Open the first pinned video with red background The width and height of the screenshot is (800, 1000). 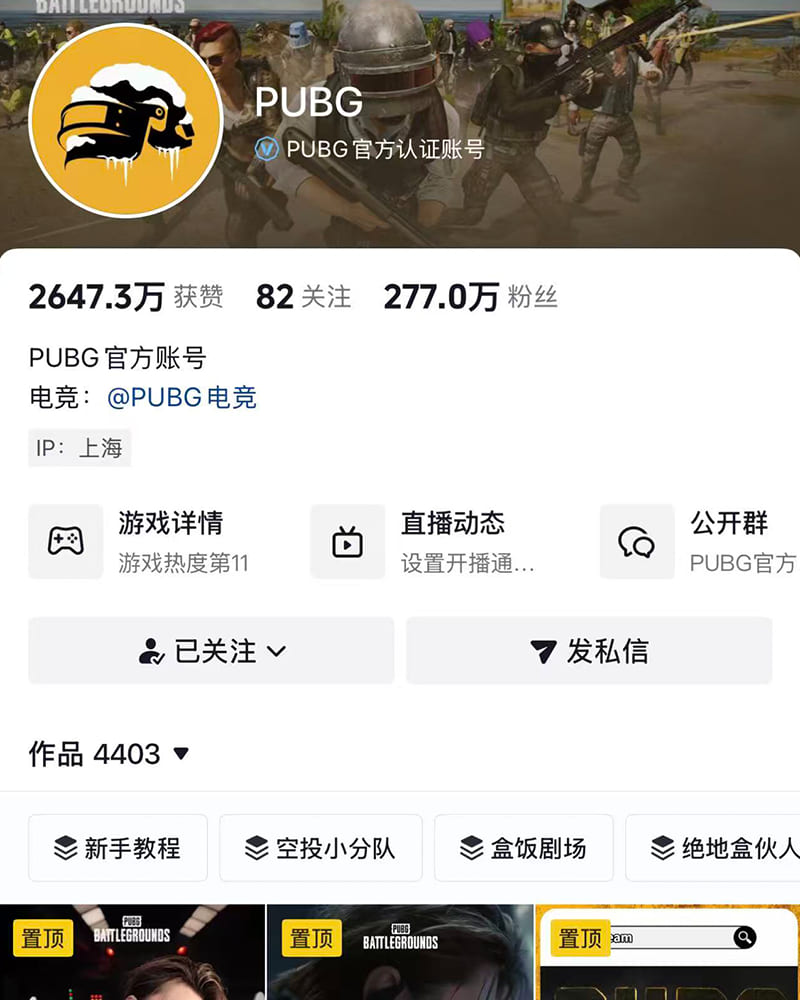132,955
